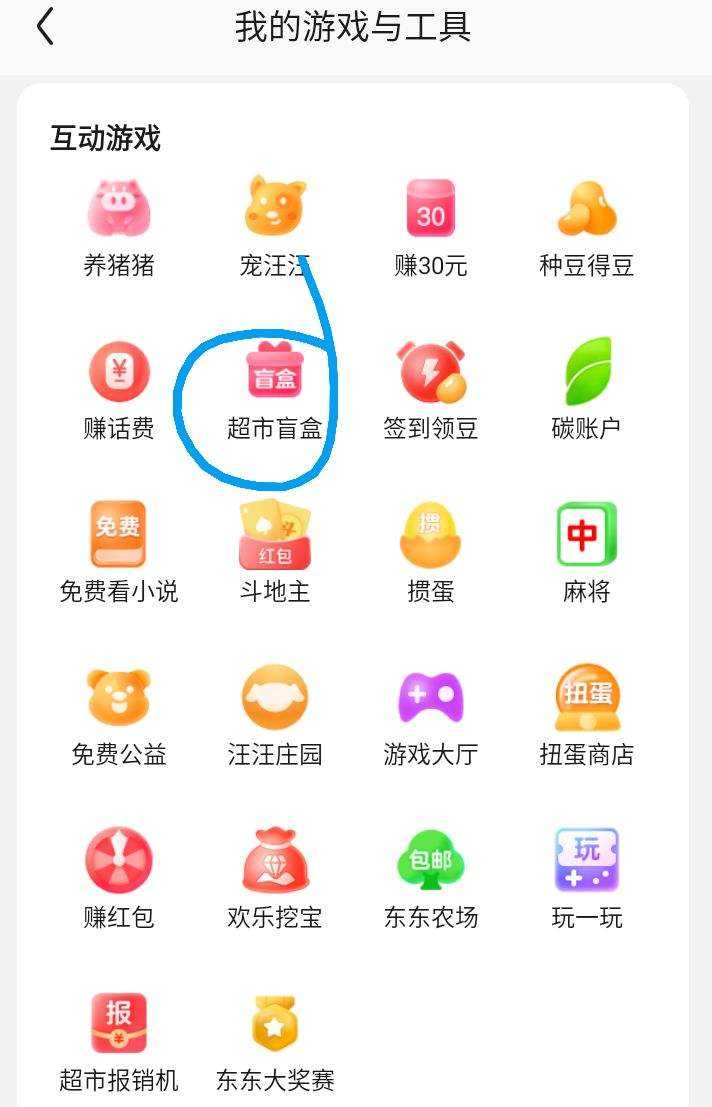Image resolution: width=712 pixels, height=1107 pixels.
Task: Go back using the top-left arrow
Action: pos(45,27)
